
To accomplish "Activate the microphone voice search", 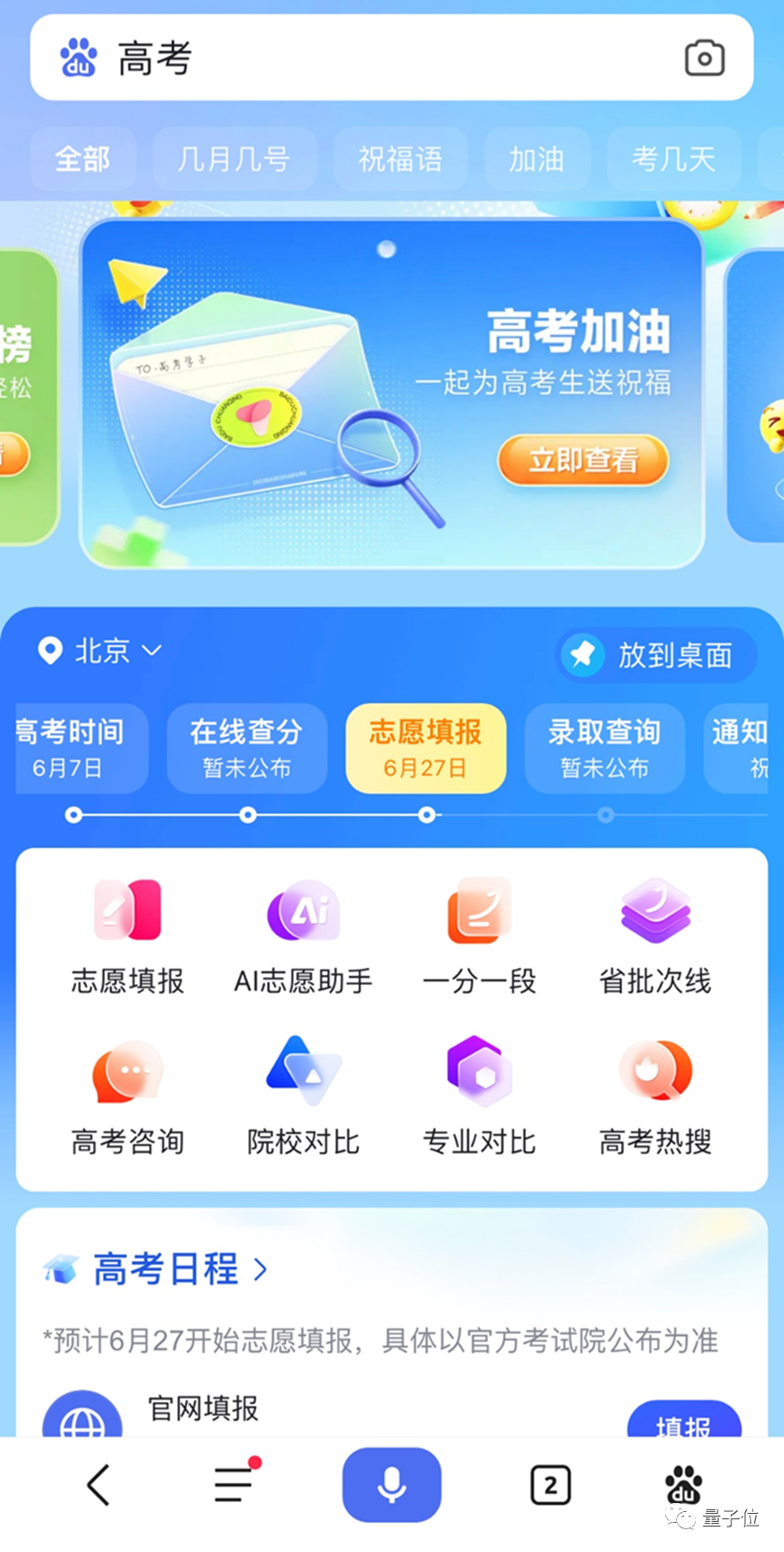I will [x=392, y=1484].
